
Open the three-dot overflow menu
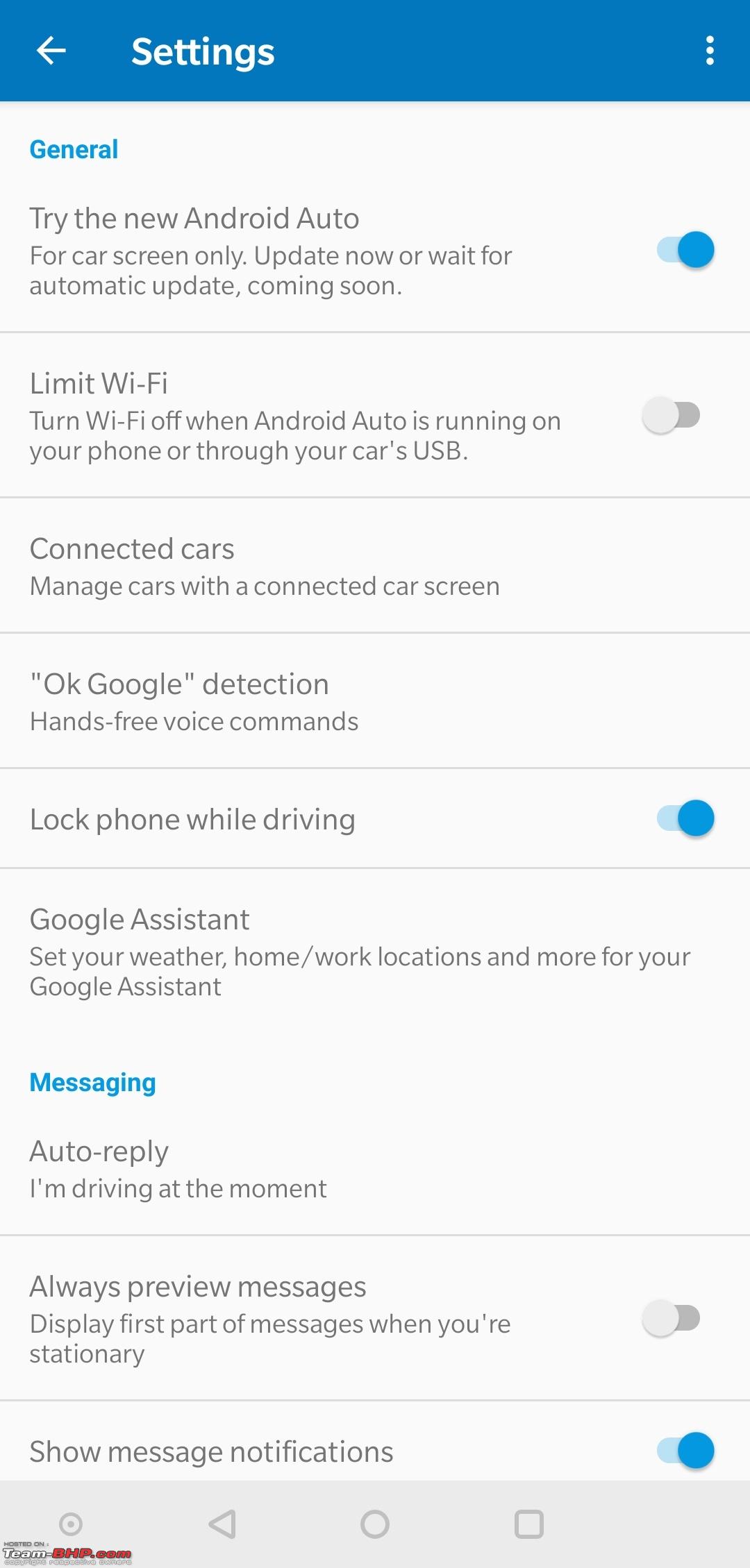(x=709, y=51)
